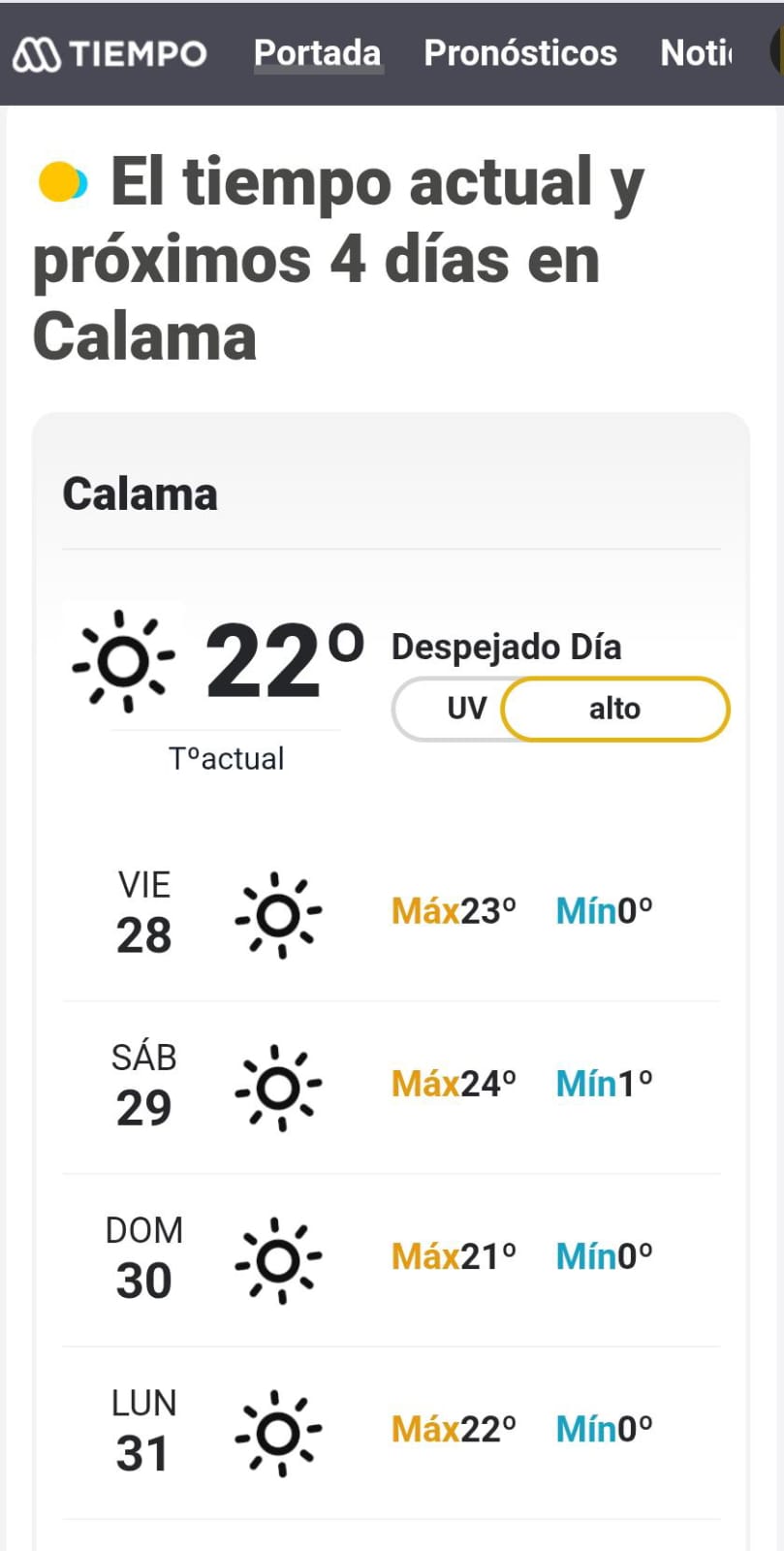Viewport: 784px width, 1551px height.
Task: Open the Tiempo logo home link
Action: [110, 54]
